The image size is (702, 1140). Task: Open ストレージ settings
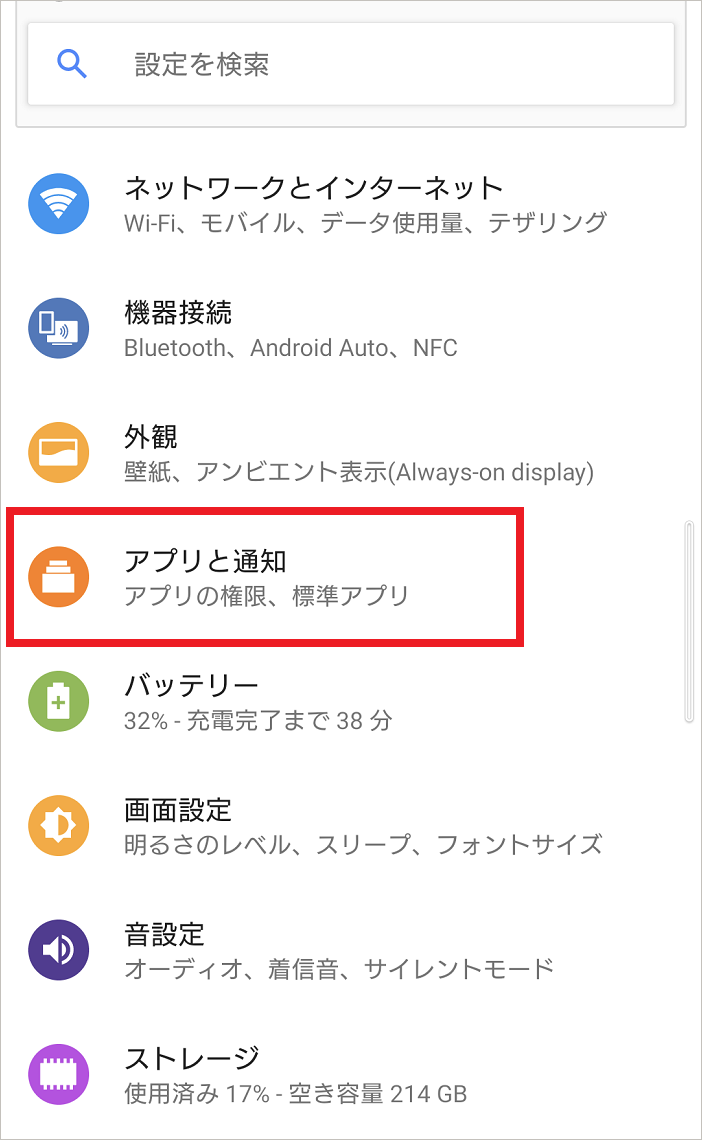pyautogui.click(x=351, y=1075)
